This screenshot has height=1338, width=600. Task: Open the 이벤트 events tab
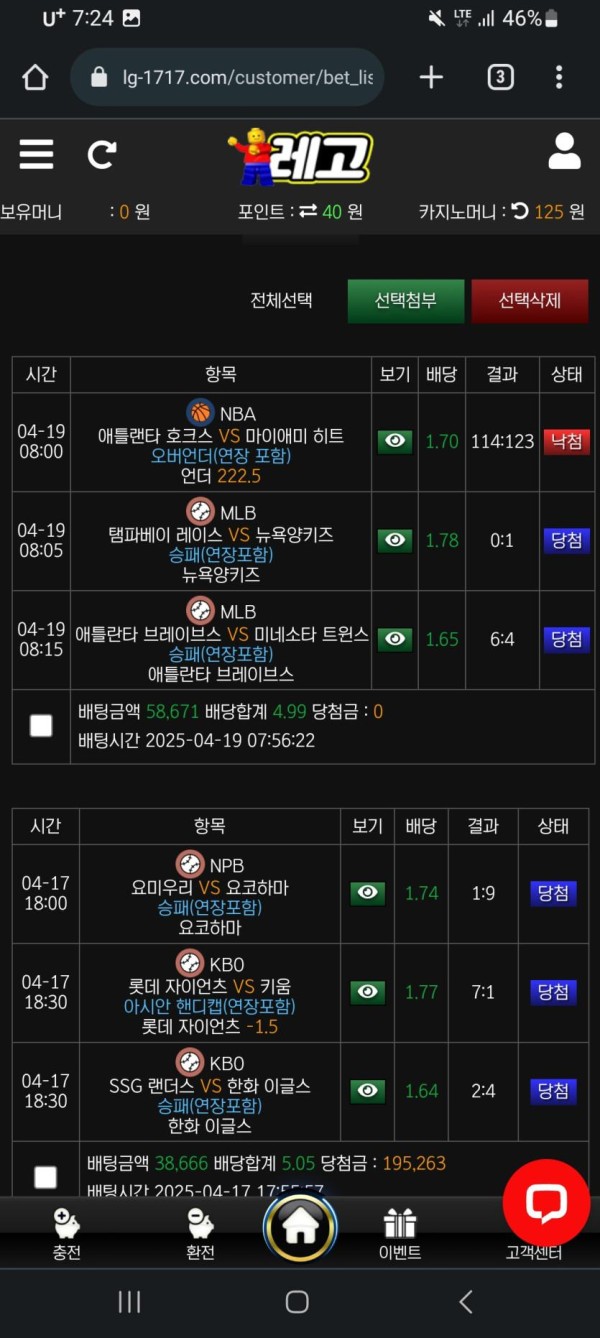tap(400, 1234)
